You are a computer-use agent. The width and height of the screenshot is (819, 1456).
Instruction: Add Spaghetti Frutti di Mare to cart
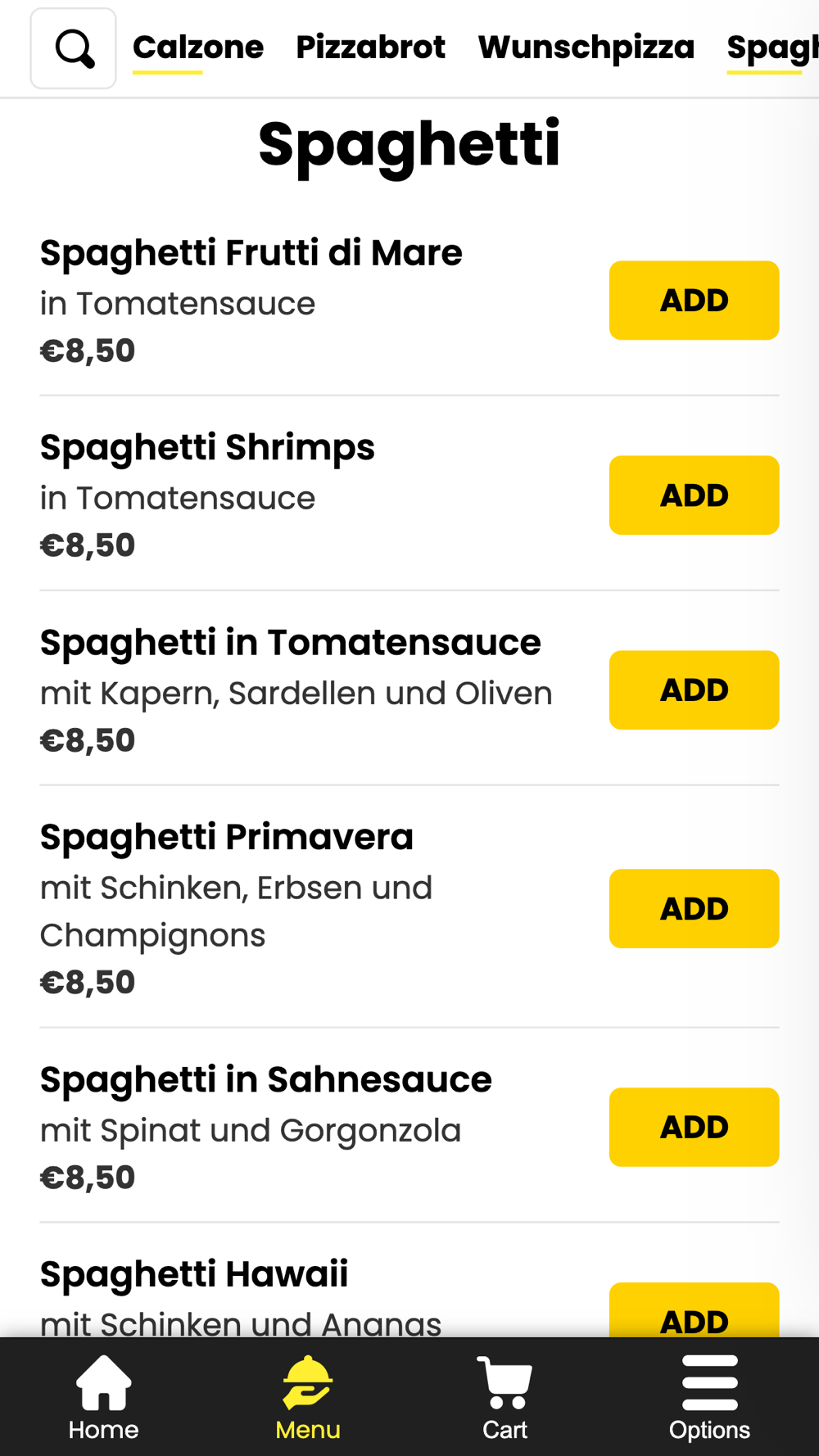pyautogui.click(x=694, y=301)
